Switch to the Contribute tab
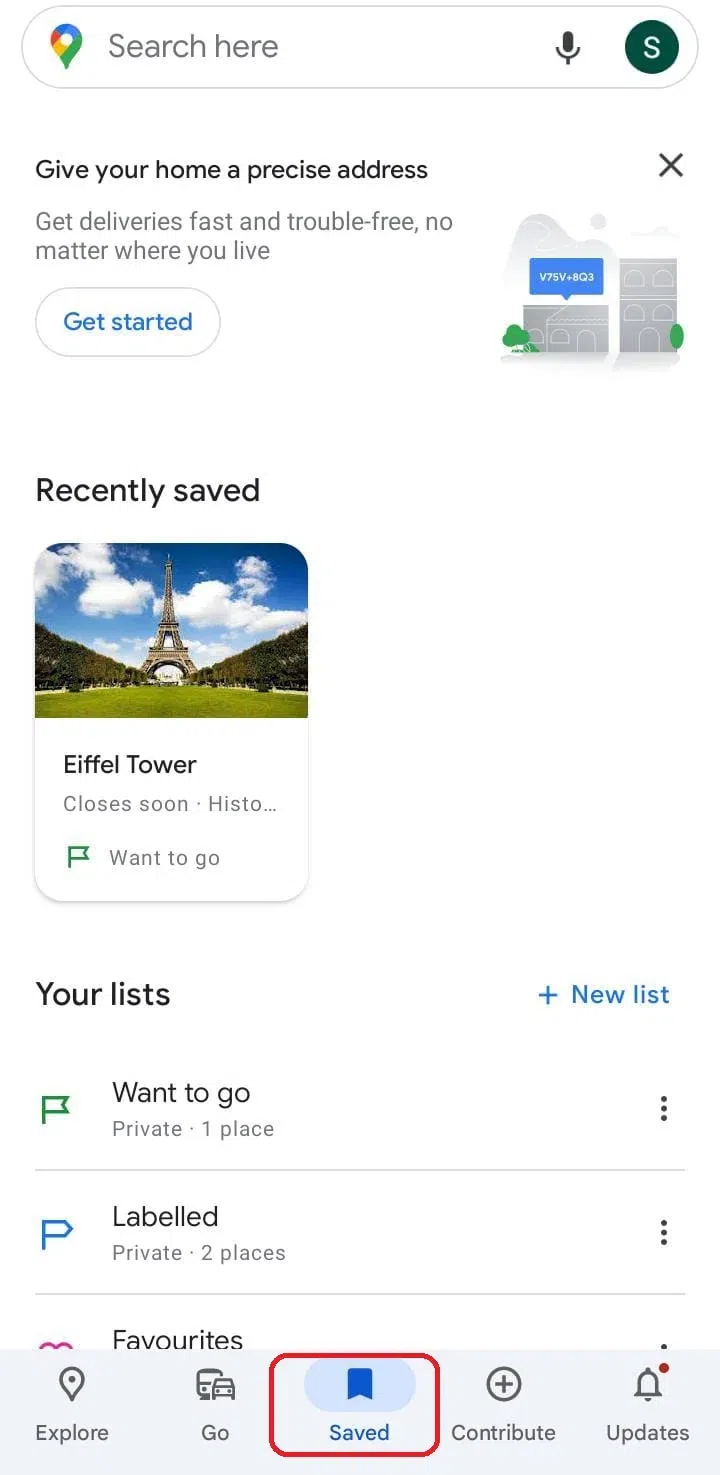720x1475 pixels. pos(503,1405)
